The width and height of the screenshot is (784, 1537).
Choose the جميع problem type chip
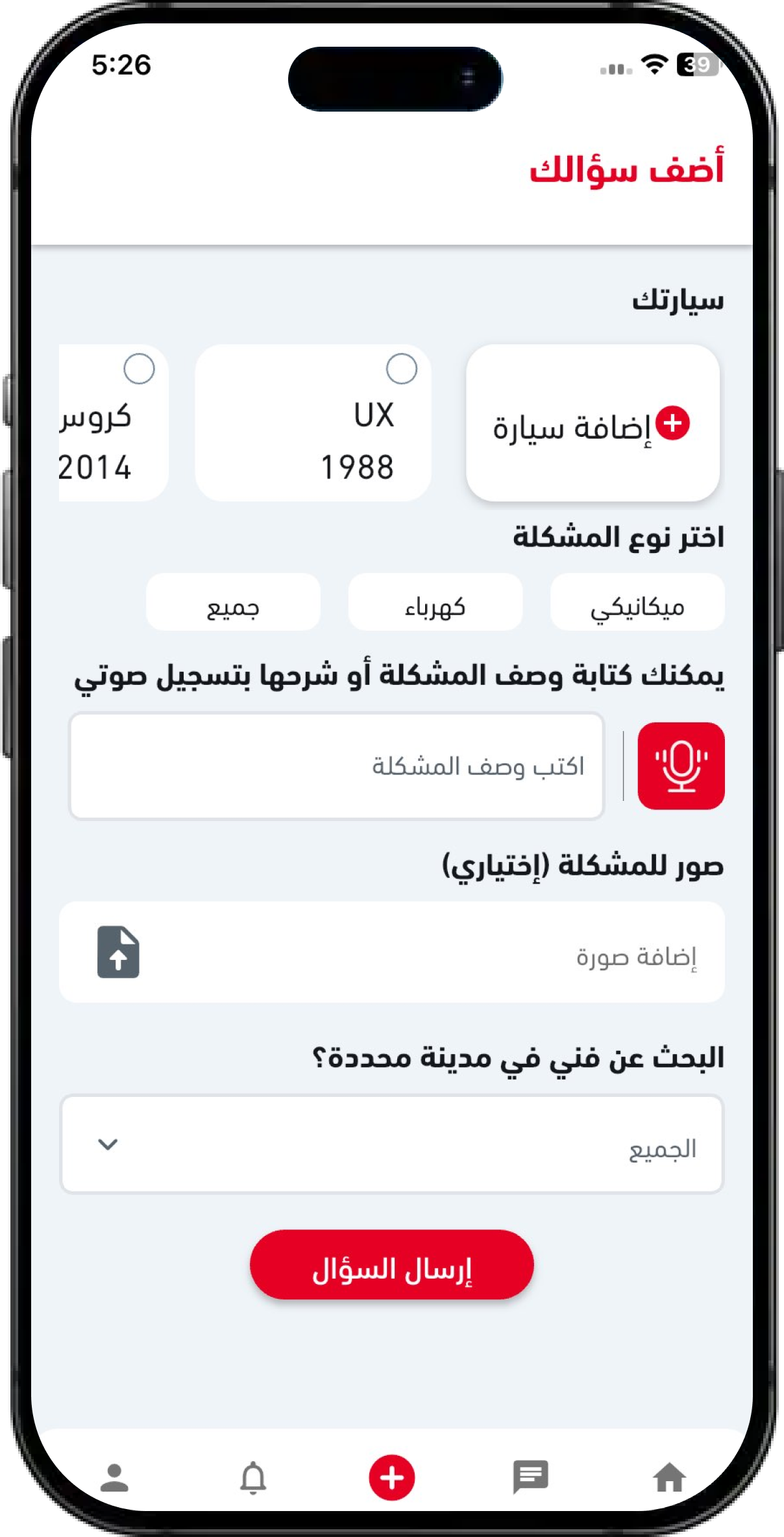pyautogui.click(x=233, y=602)
